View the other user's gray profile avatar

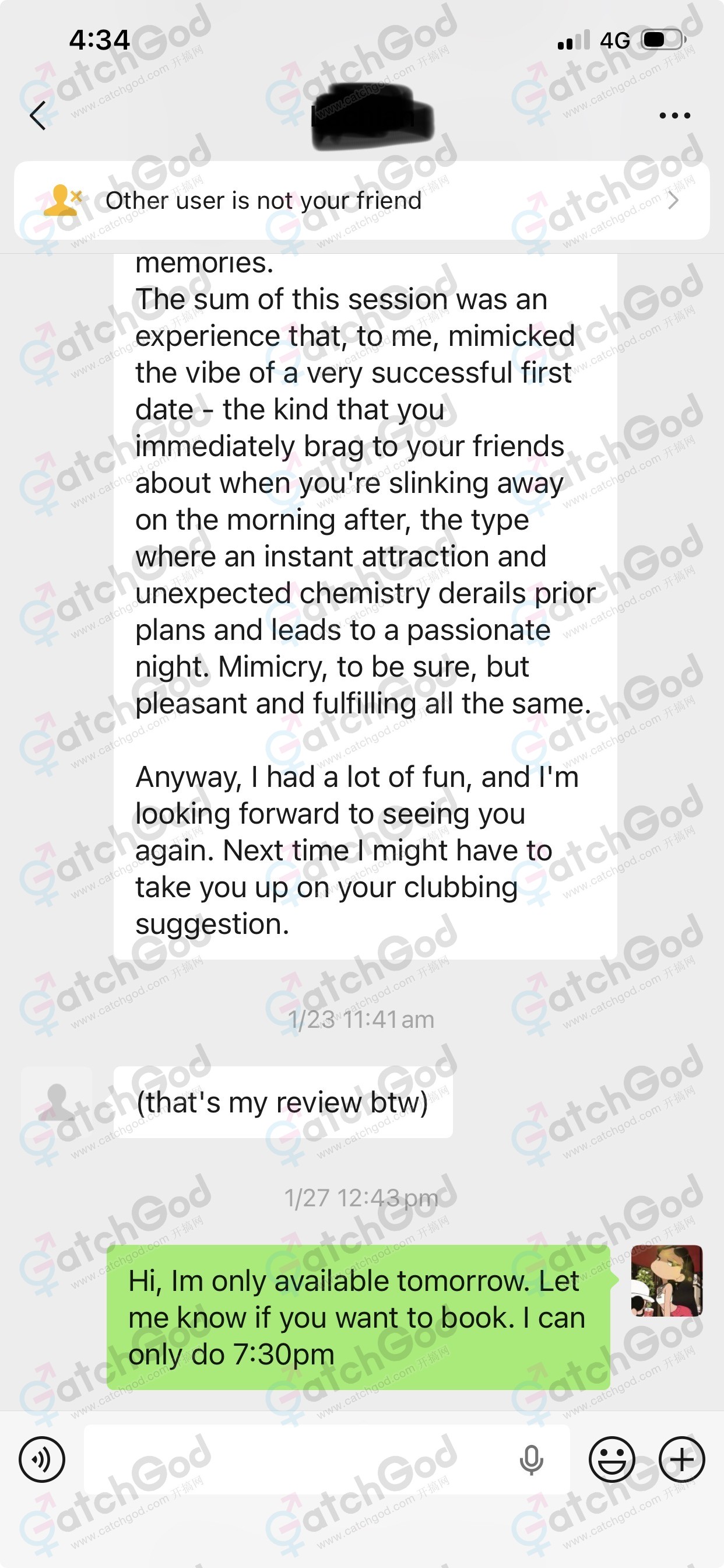(x=56, y=1102)
